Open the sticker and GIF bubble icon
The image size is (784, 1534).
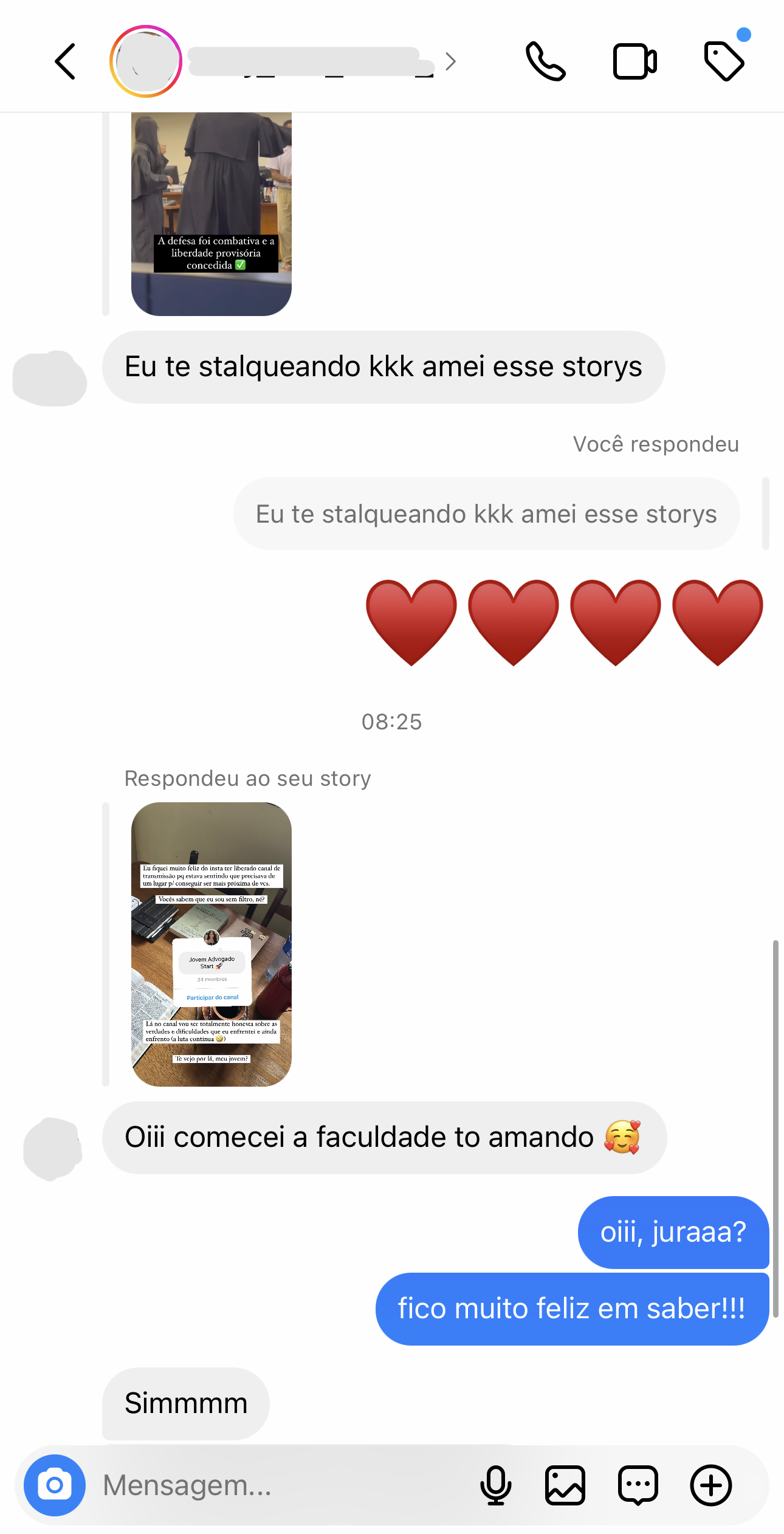[638, 1485]
